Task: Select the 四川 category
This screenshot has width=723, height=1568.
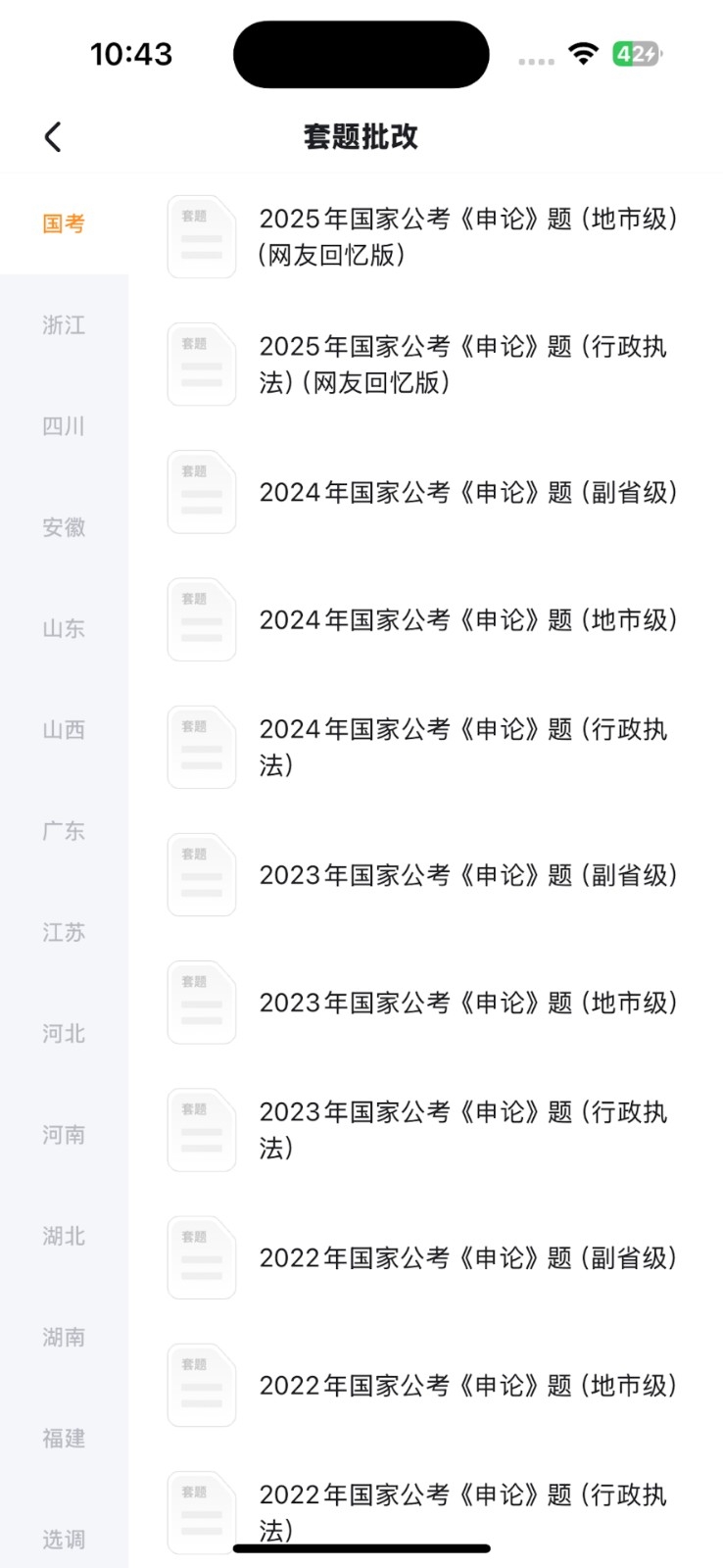Action: (x=64, y=426)
